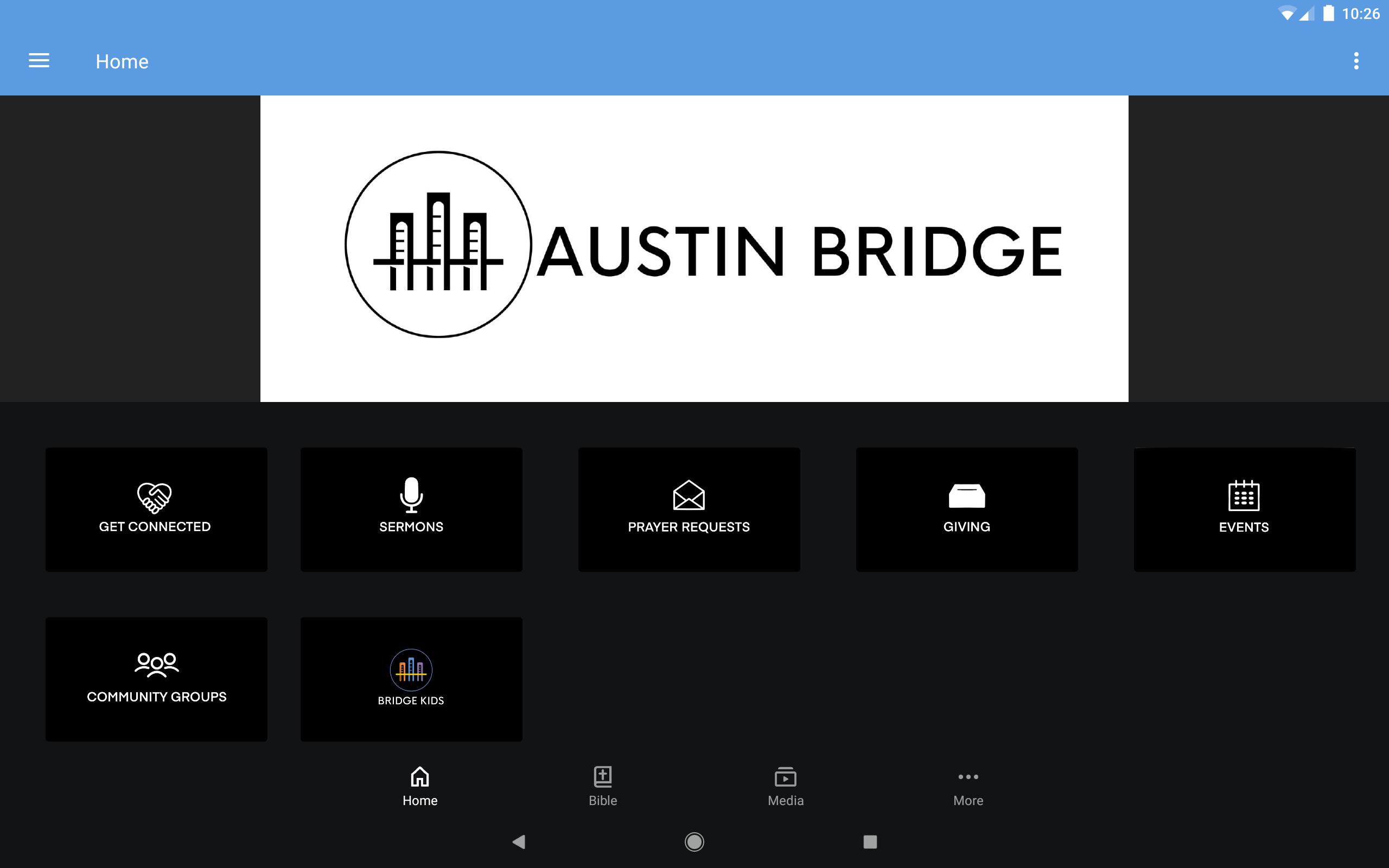Open Community Groups
The height and width of the screenshot is (868, 1389).
tap(156, 679)
